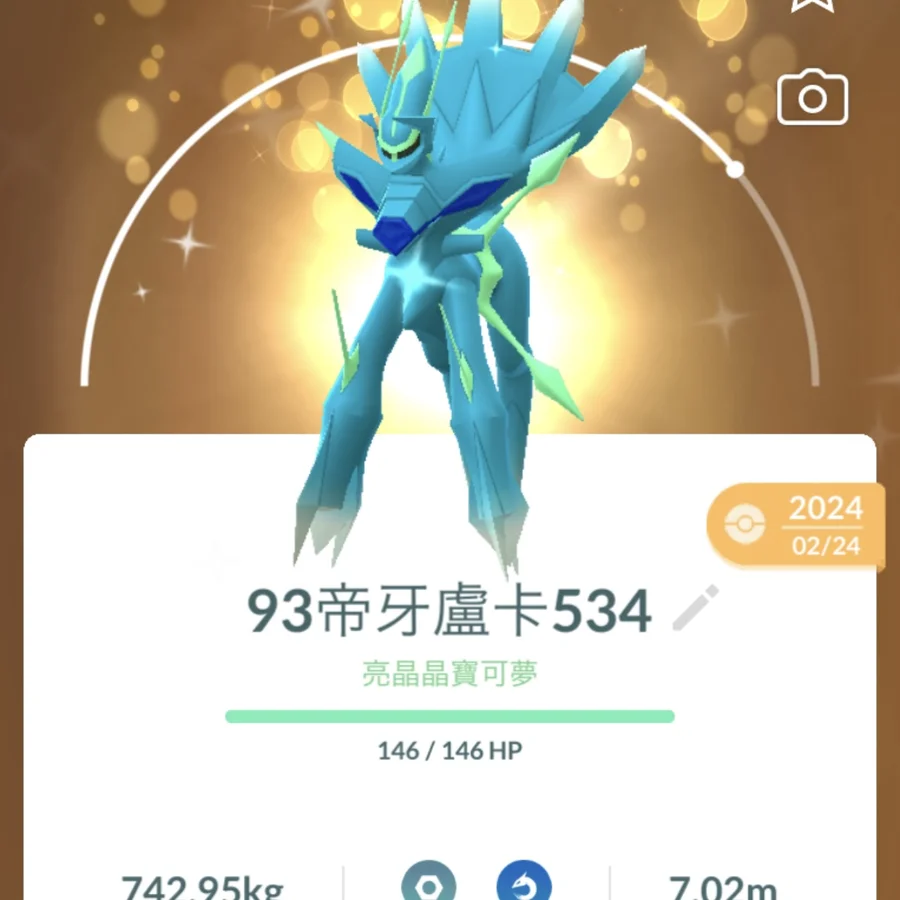Viewport: 900px width, 900px height.
Task: Tap the blue arrow type icon
Action: click(524, 884)
